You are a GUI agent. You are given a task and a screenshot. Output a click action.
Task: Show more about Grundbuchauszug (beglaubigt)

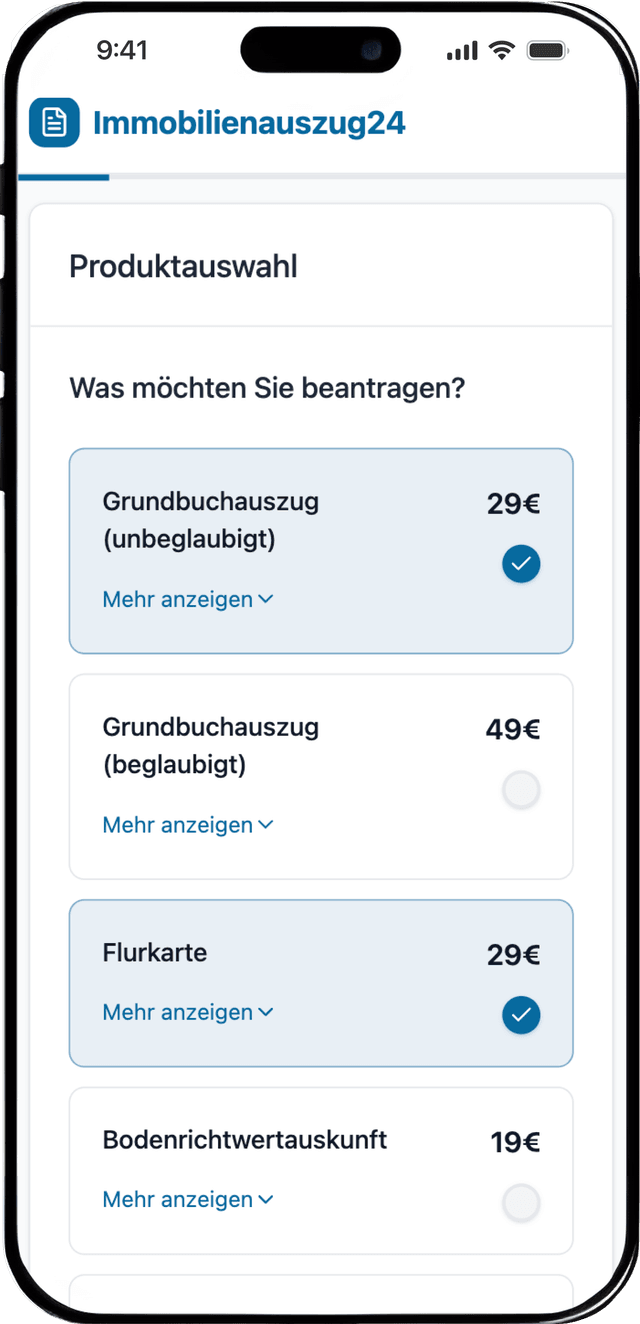[188, 826]
